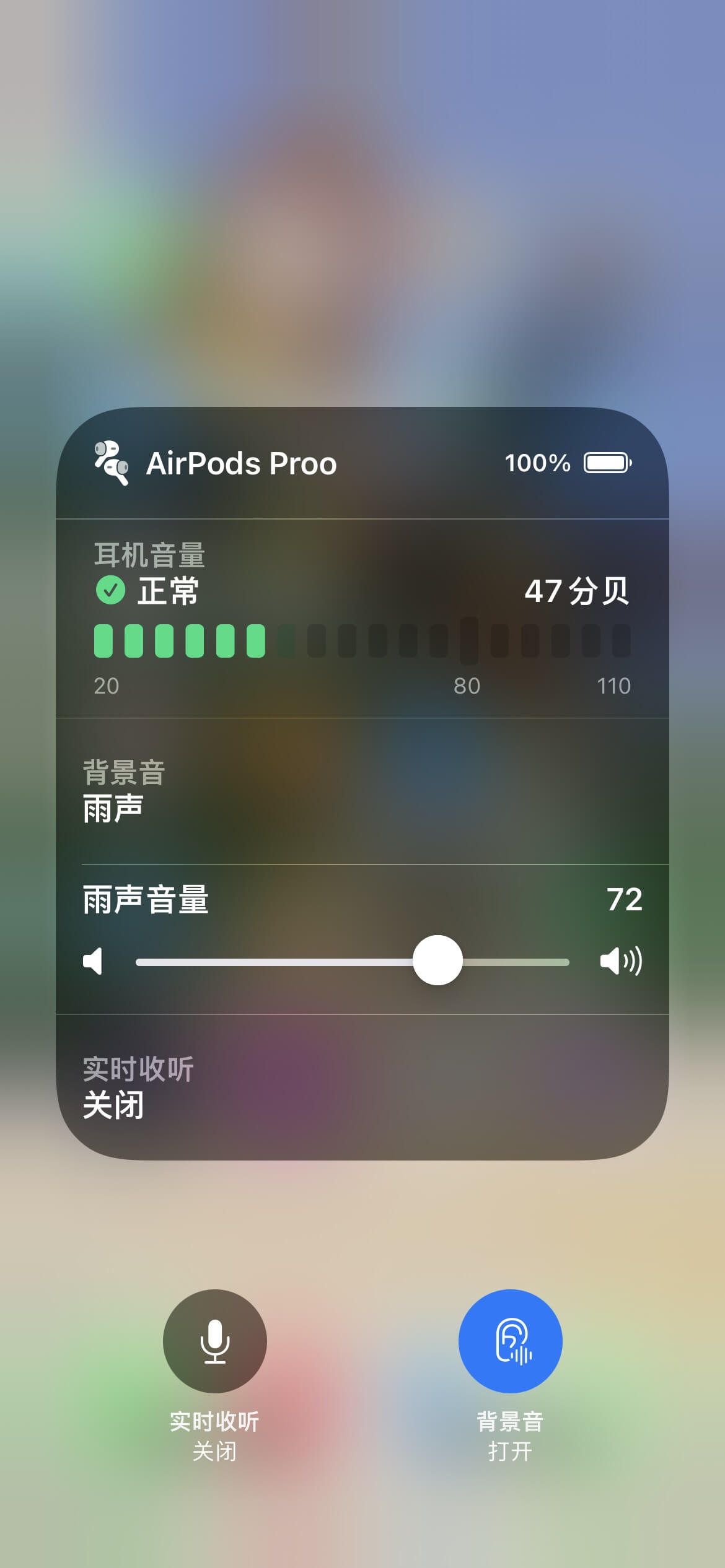Screen dimensions: 725x1568
Task: Click the AirPods Pro earbuds icon
Action: pyautogui.click(x=110, y=462)
